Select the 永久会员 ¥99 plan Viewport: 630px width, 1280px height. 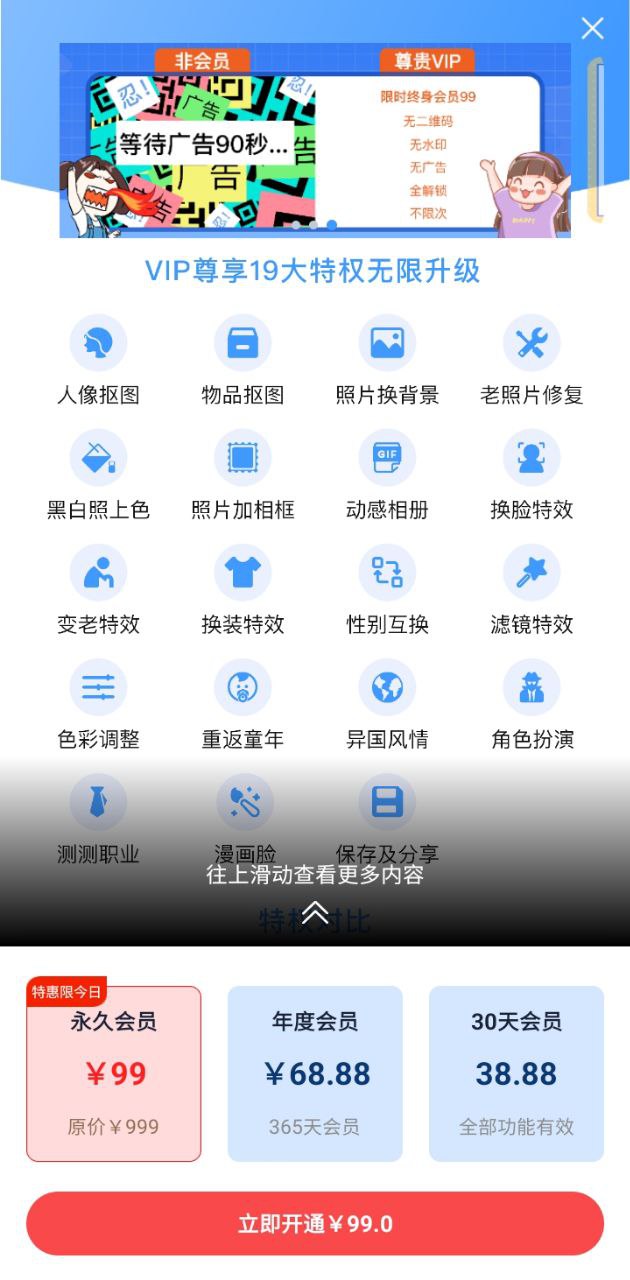(x=114, y=1074)
